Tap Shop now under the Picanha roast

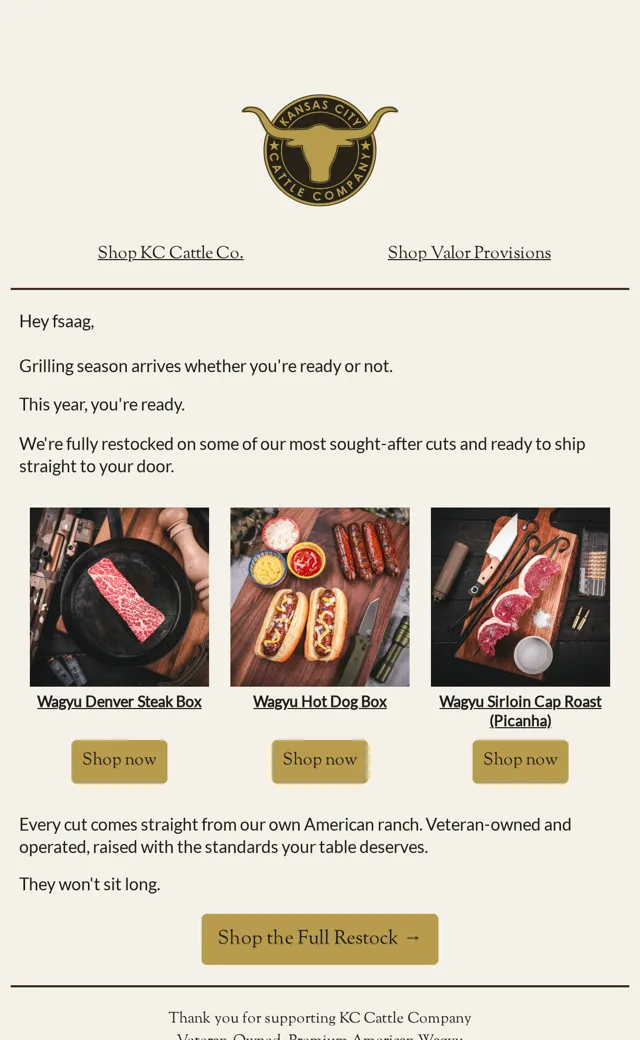(520, 761)
